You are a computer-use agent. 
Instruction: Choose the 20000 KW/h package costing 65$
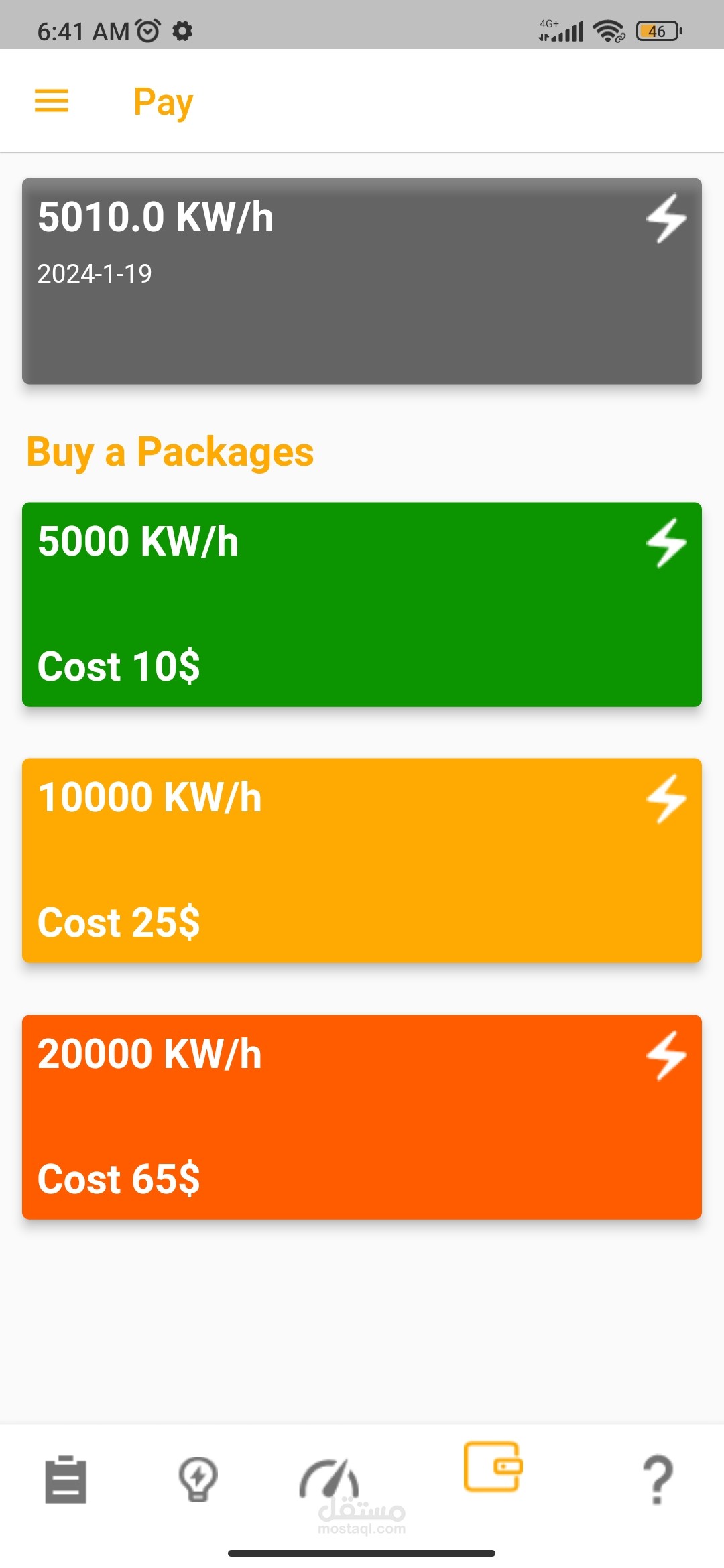pyautogui.click(x=362, y=1117)
